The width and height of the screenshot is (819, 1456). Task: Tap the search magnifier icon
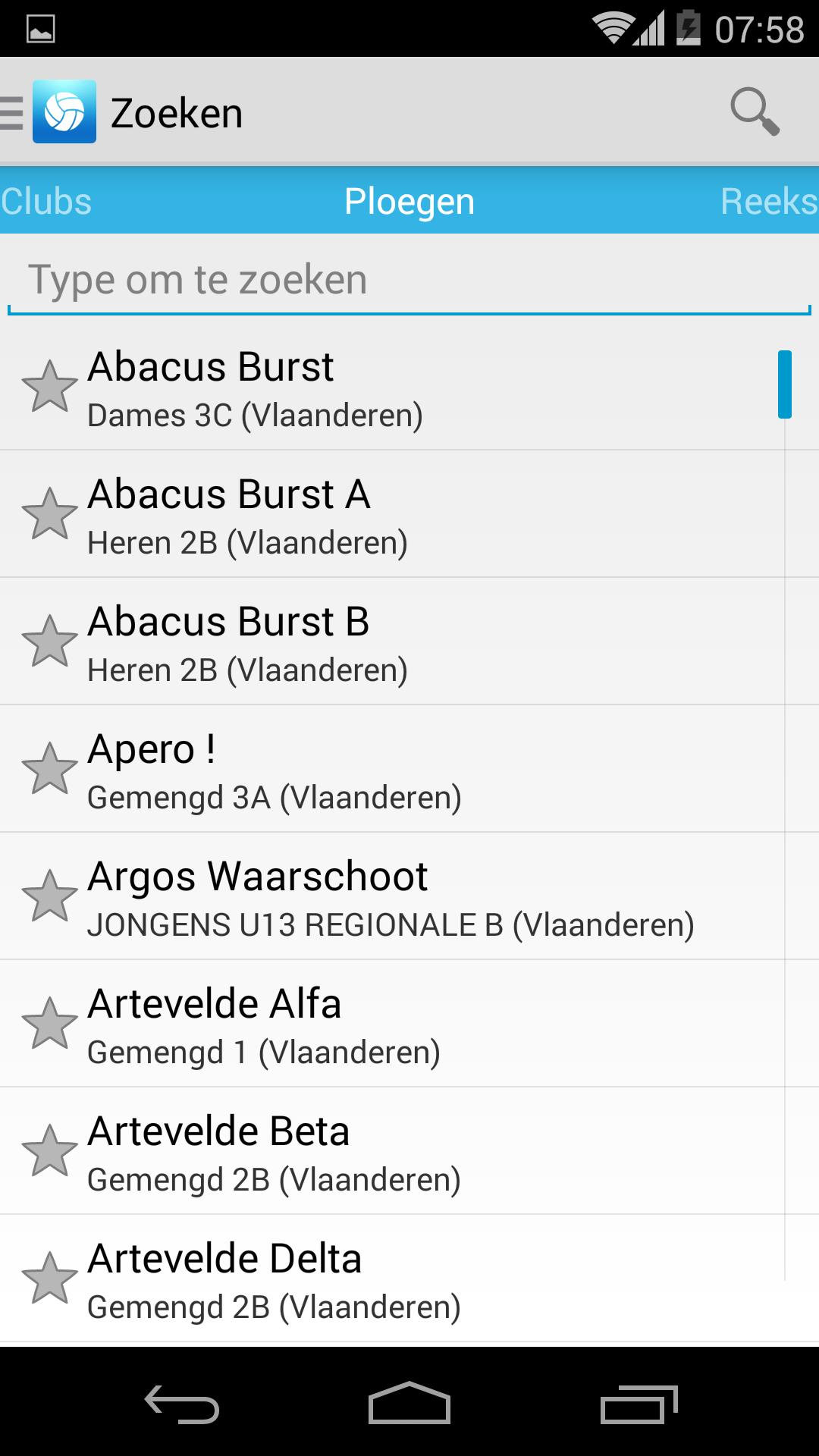pyautogui.click(x=754, y=112)
